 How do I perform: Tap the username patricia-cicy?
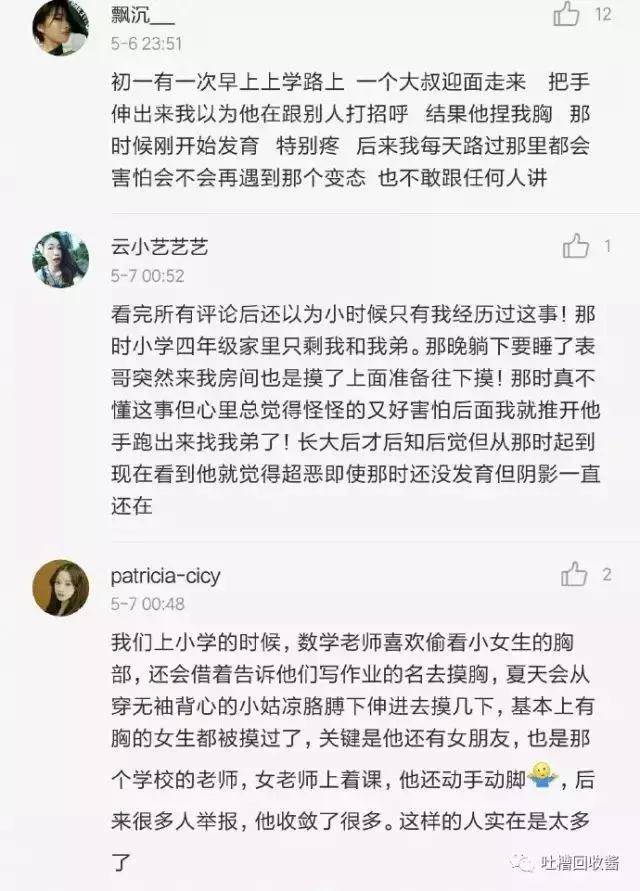165,576
